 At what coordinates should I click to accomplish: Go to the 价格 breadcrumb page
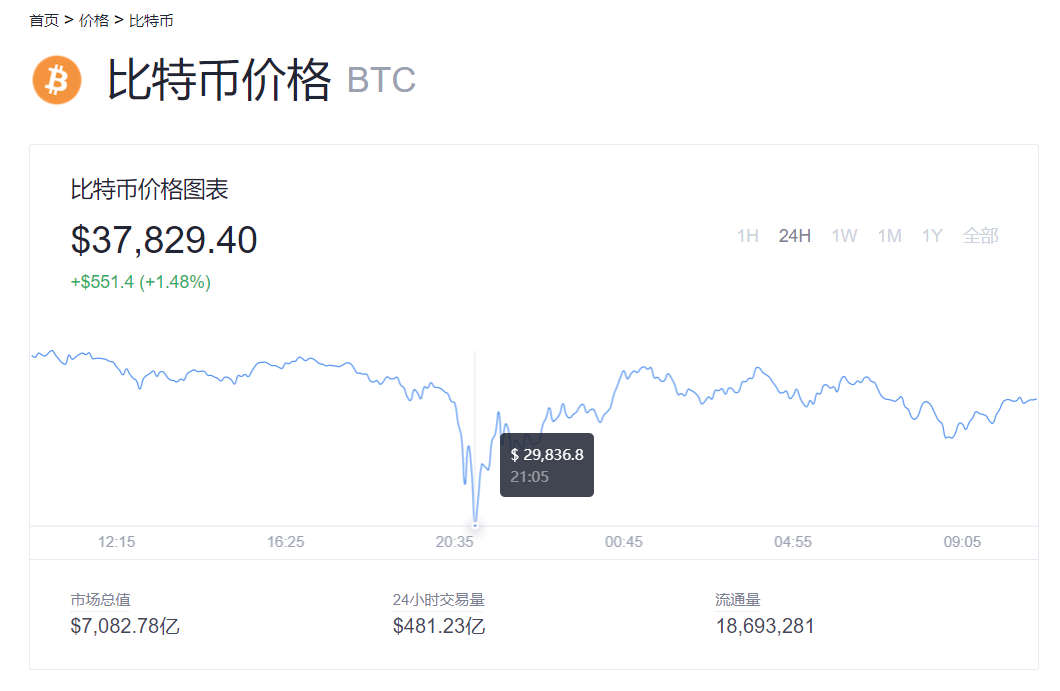pyautogui.click(x=94, y=20)
